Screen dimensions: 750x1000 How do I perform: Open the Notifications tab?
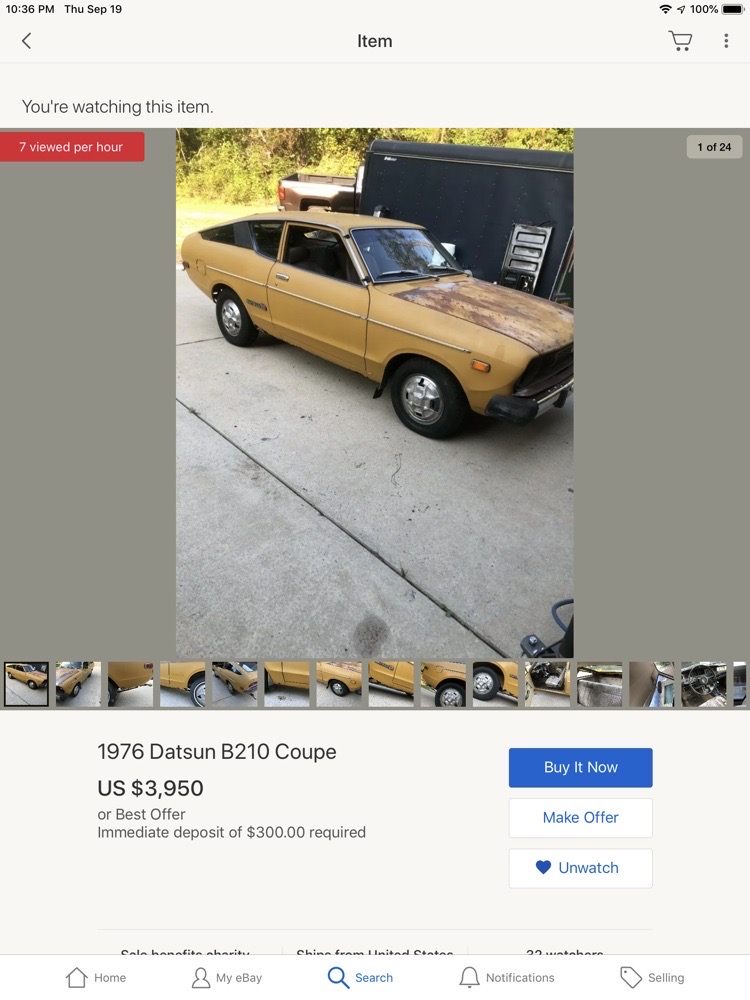pos(506,977)
